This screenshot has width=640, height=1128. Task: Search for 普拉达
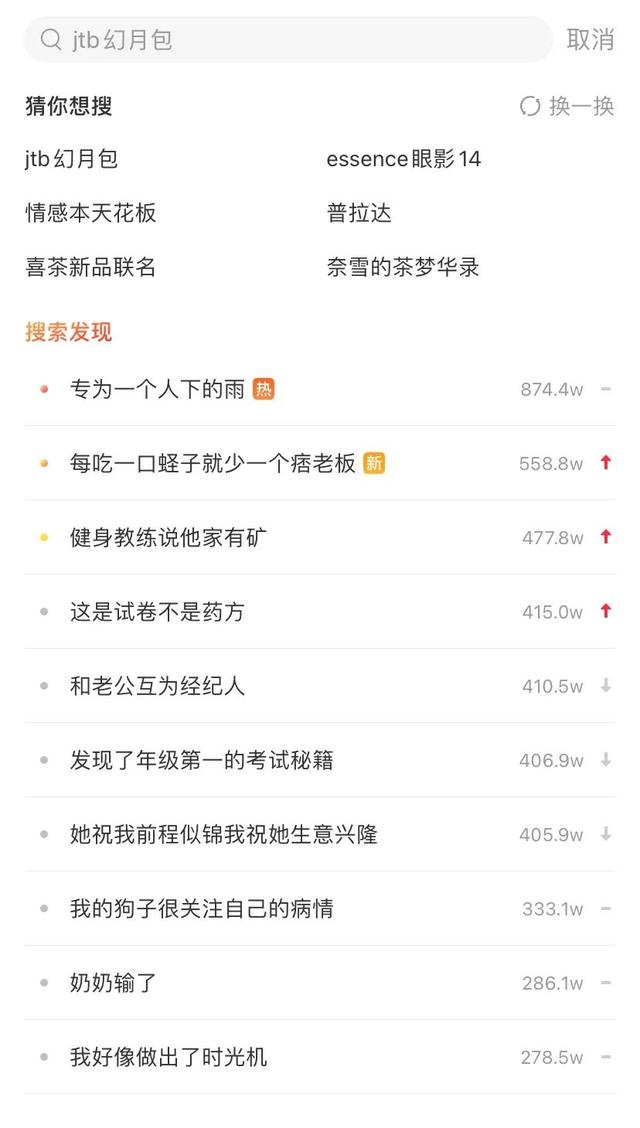(359, 213)
